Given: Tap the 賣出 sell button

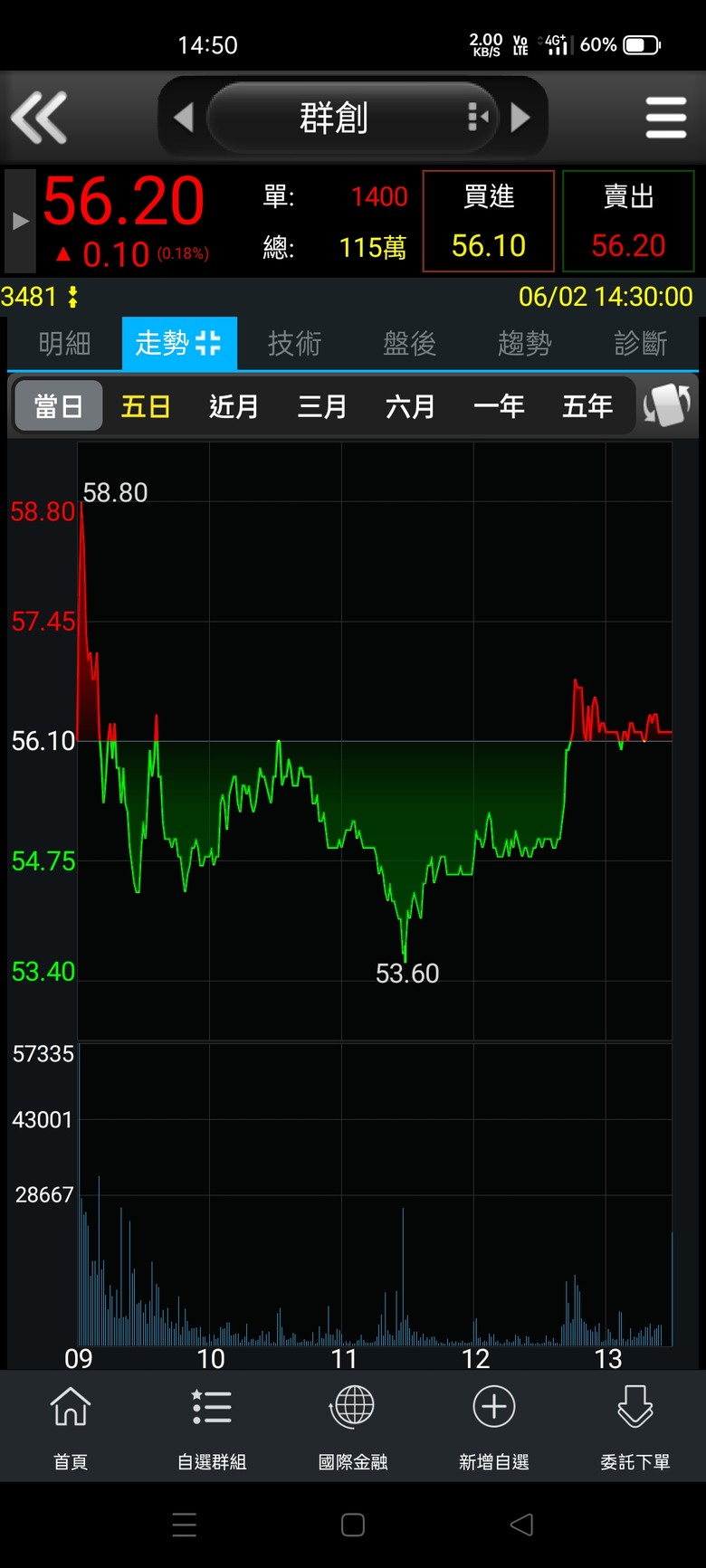Looking at the screenshot, I should 628,221.
